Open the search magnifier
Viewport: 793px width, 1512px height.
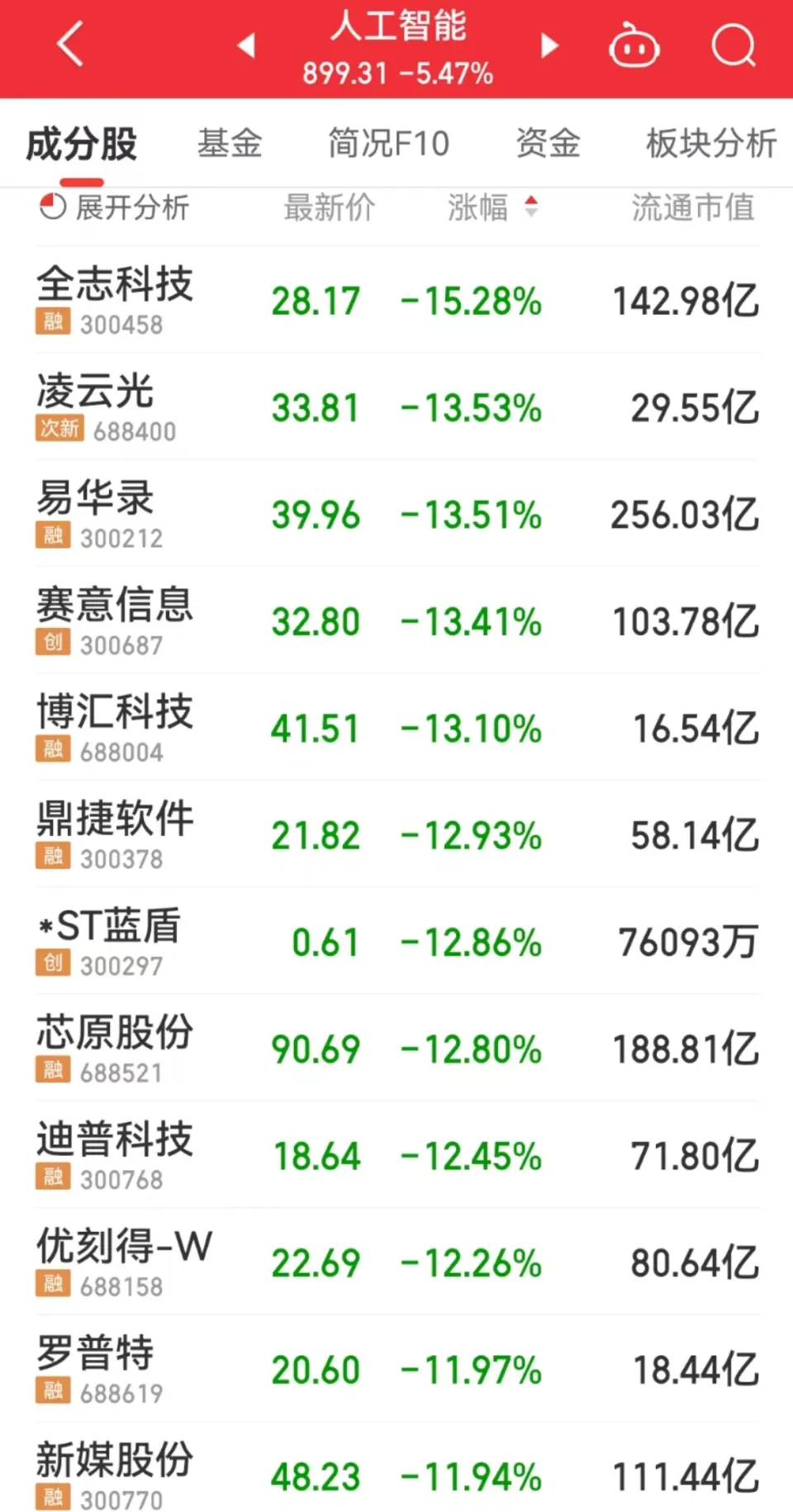tap(733, 45)
